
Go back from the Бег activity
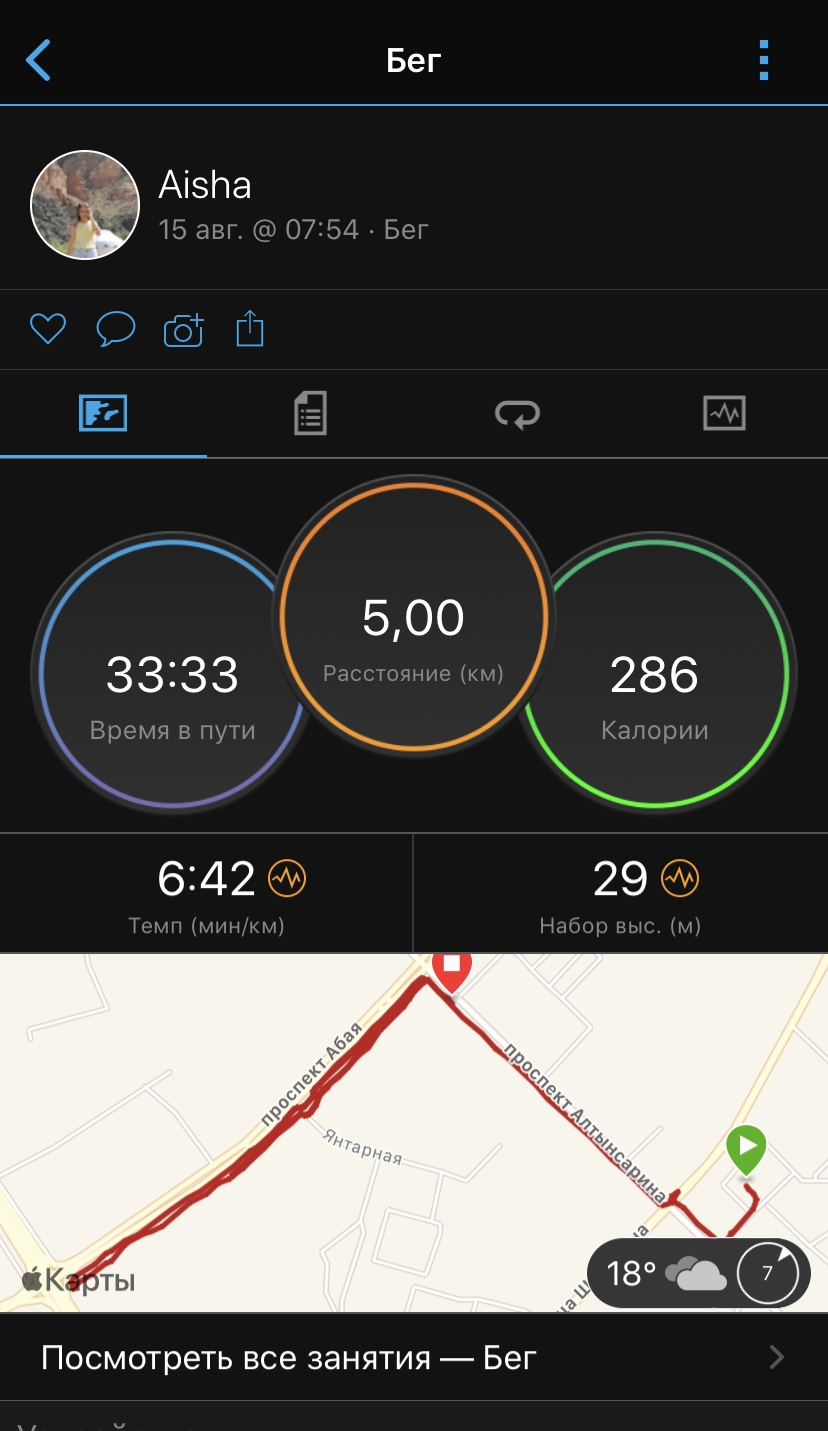click(x=38, y=61)
